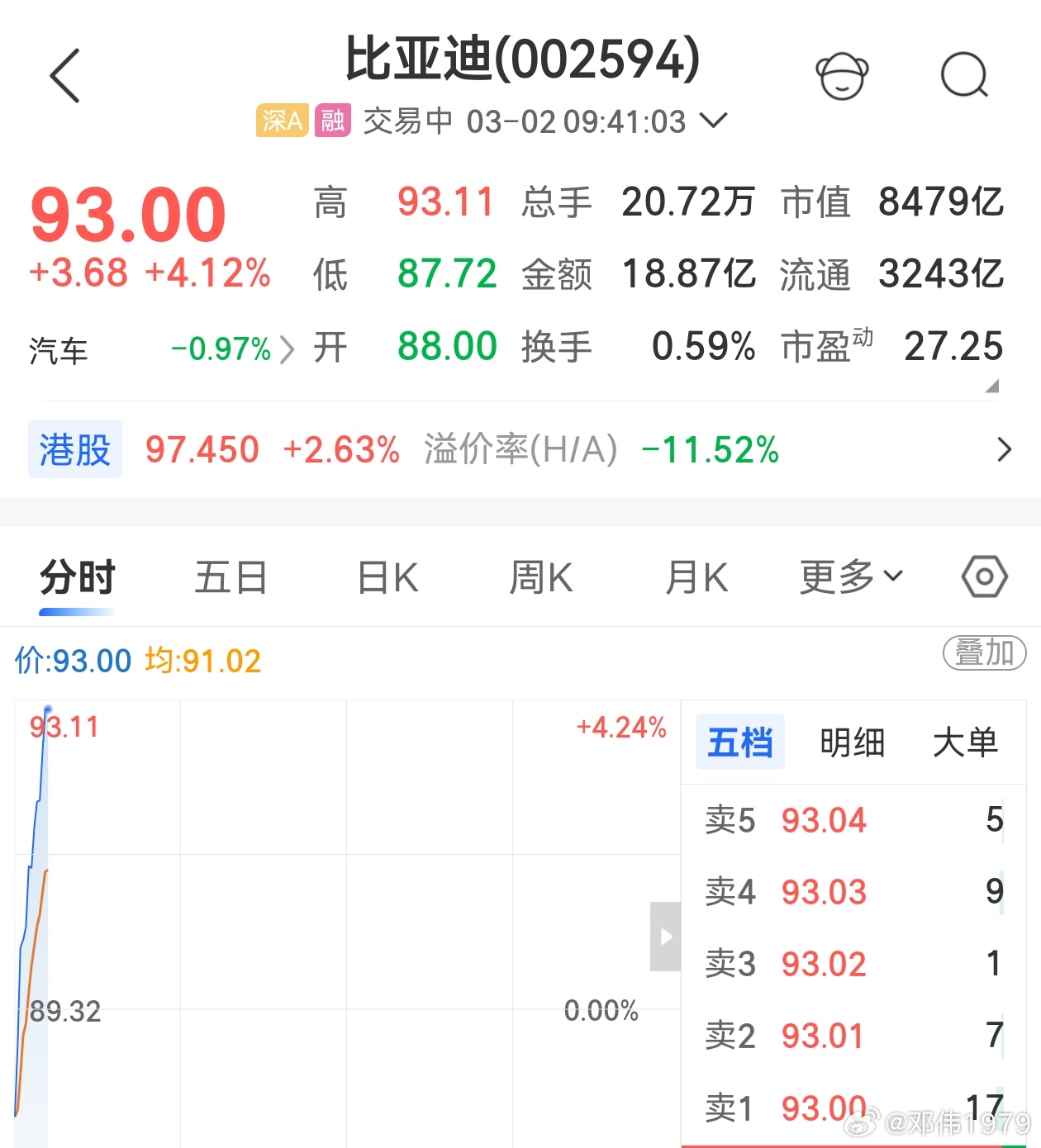The width and height of the screenshot is (1041, 1148).
Task: Enable the 叠加 overlay option
Action: pos(984,652)
